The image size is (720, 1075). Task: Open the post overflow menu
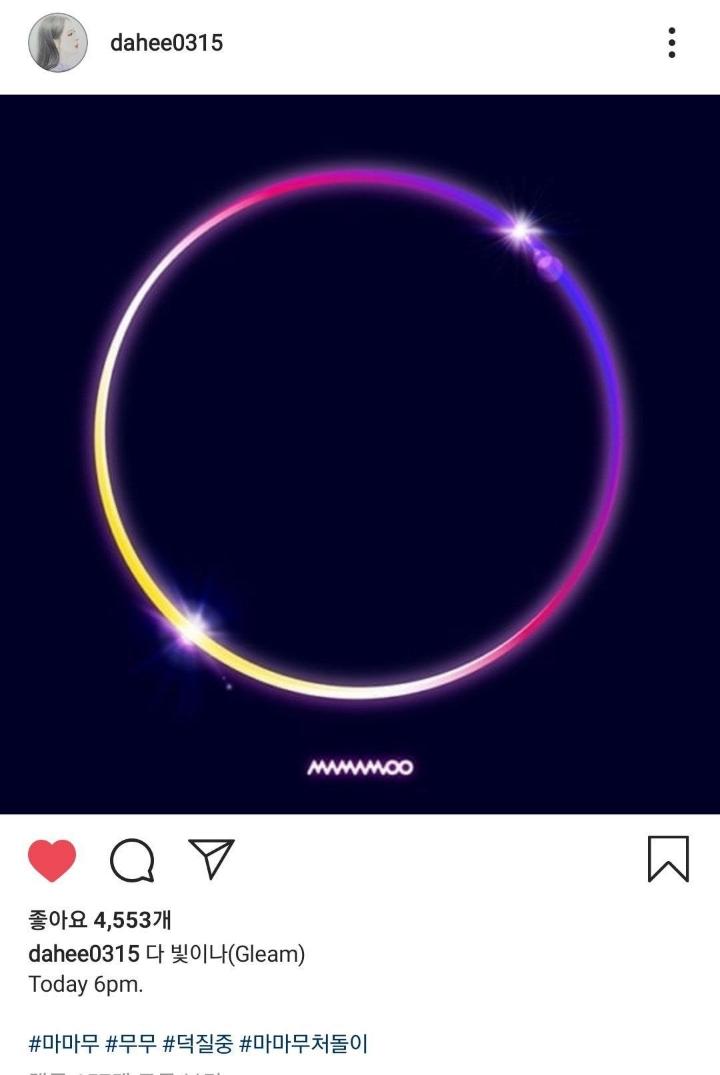(672, 43)
